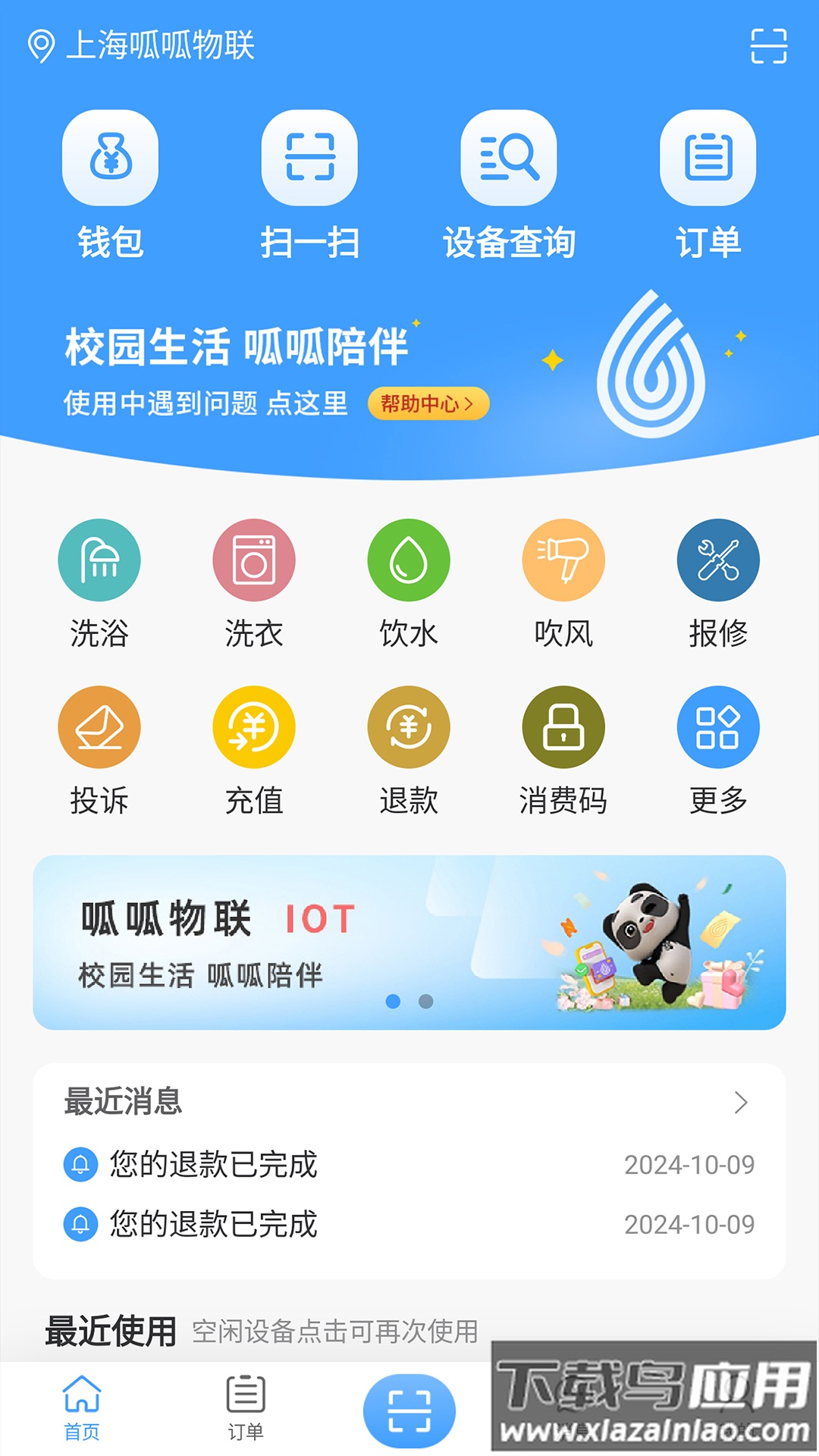Expand 最近消息 with the arrow
This screenshot has height=1456, width=819.
[741, 1102]
